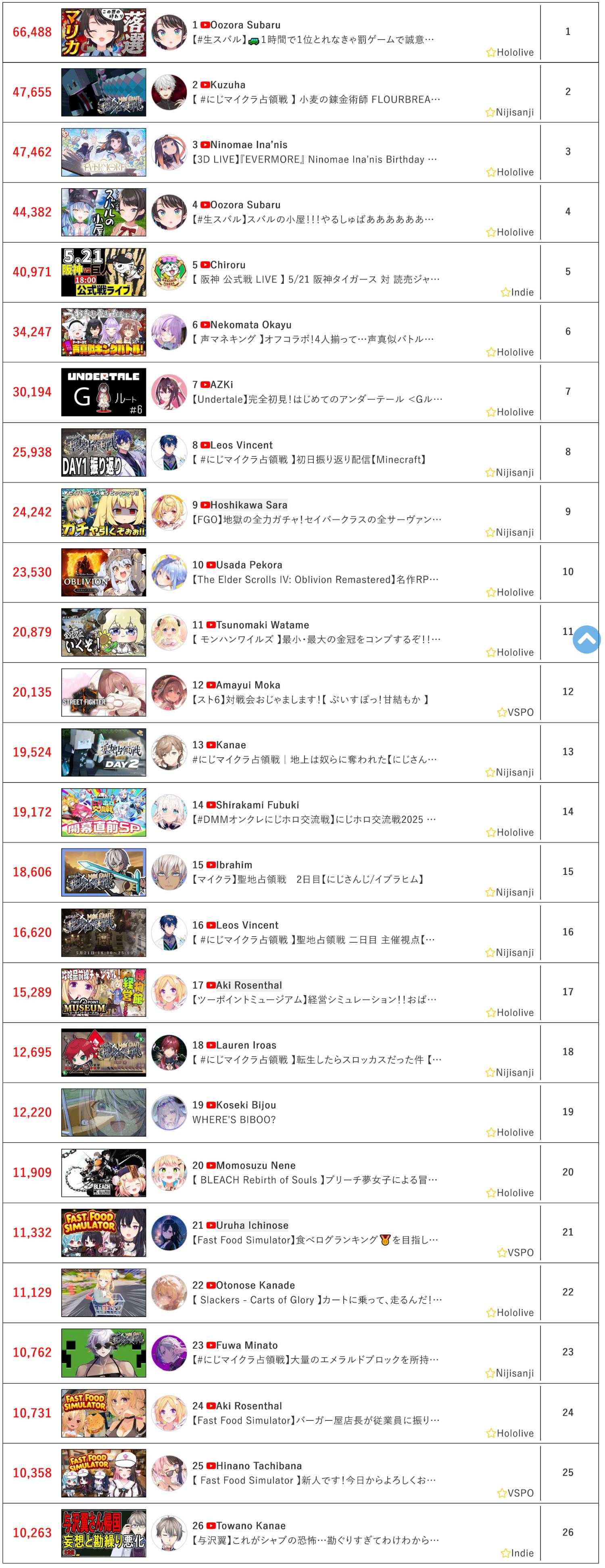Open Koseki Bijou's WHERE'S BIBOO stream
Image resolution: width=605 pixels, height=1568 pixels.
(234, 1119)
